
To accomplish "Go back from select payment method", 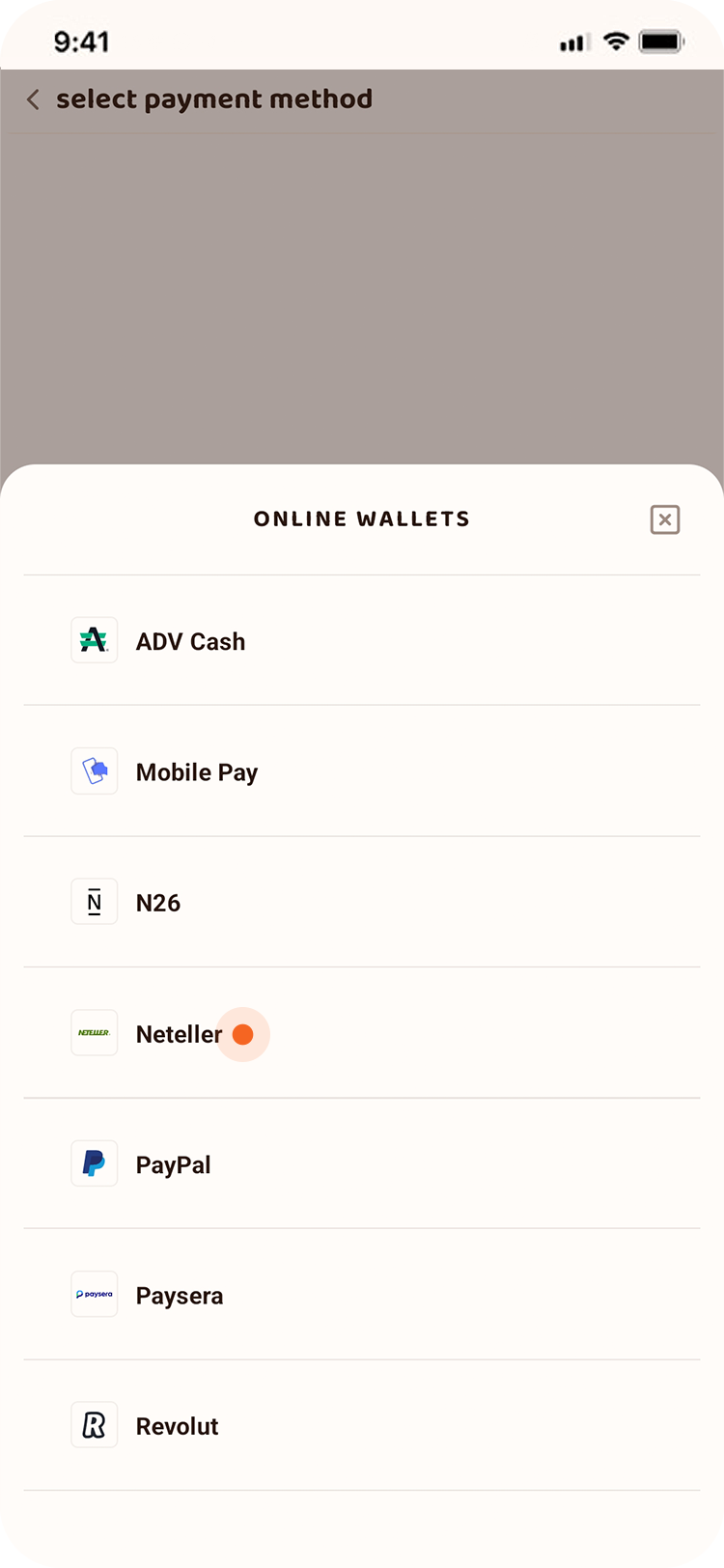I will click(x=34, y=99).
